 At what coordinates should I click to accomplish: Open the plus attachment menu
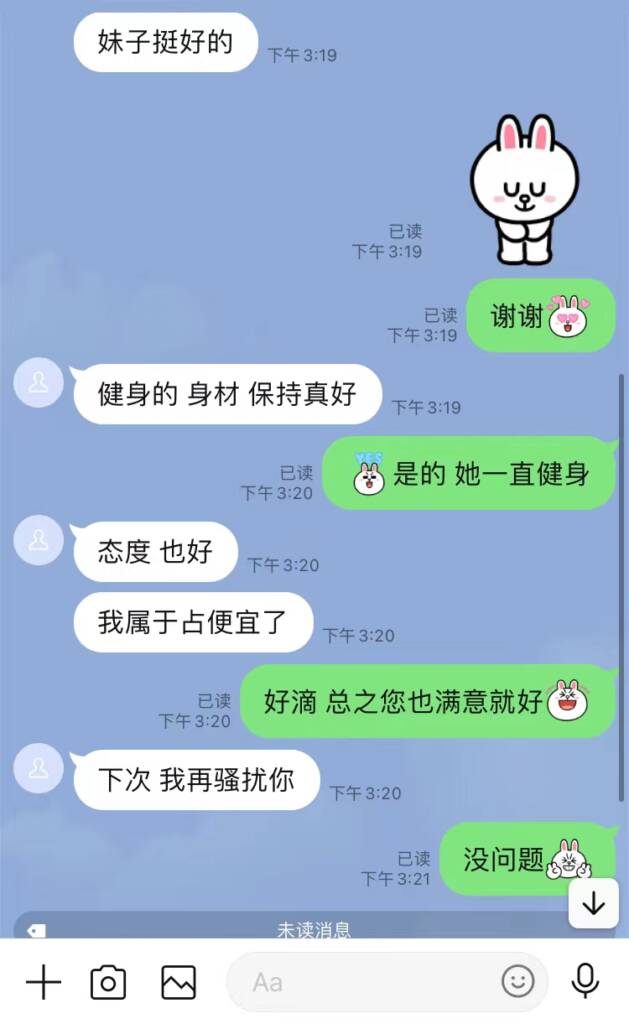[x=43, y=982]
